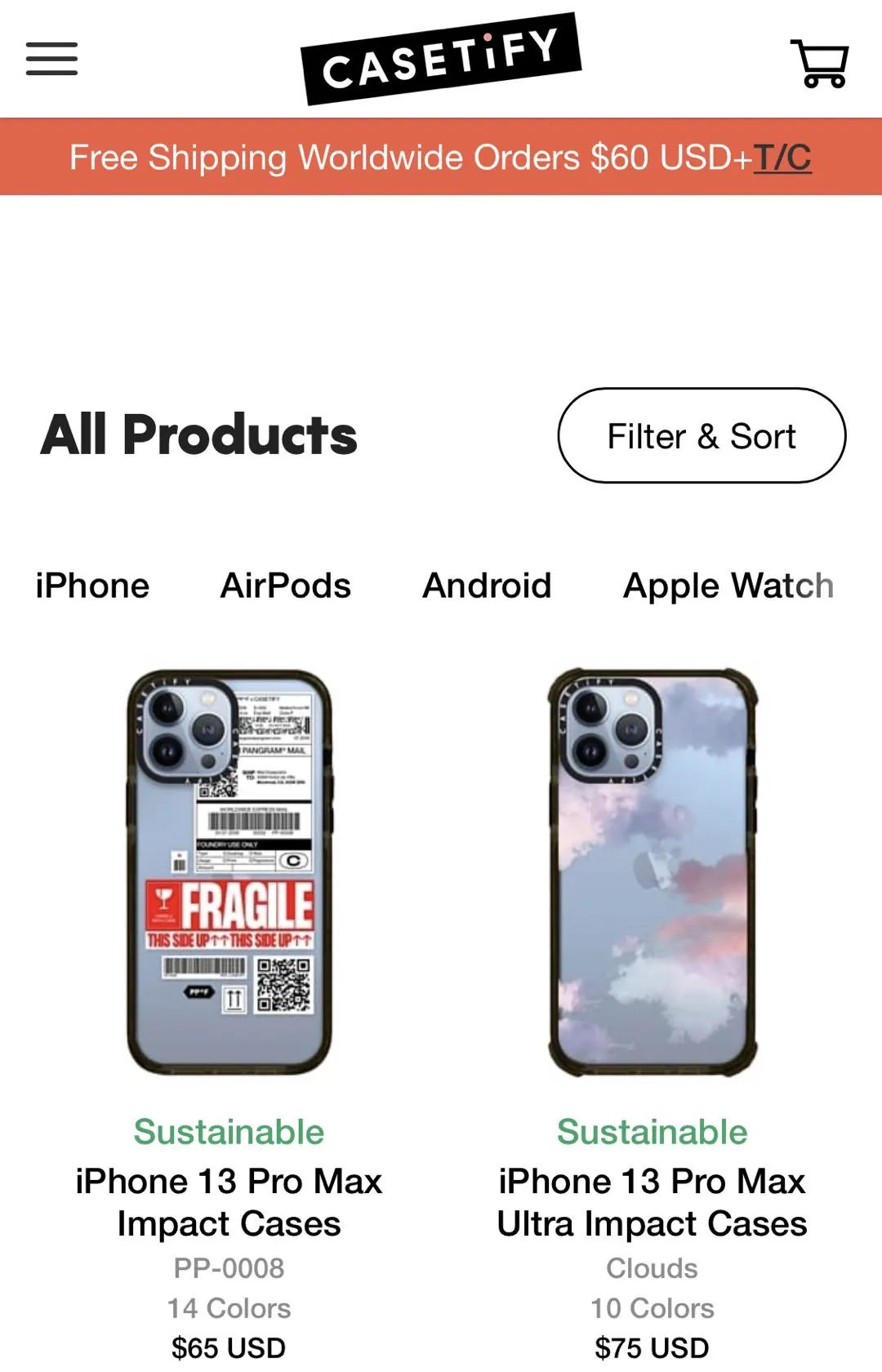The image size is (882, 1372).
Task: View the Clouds Ultra Impact Case
Action: pyautogui.click(x=652, y=874)
